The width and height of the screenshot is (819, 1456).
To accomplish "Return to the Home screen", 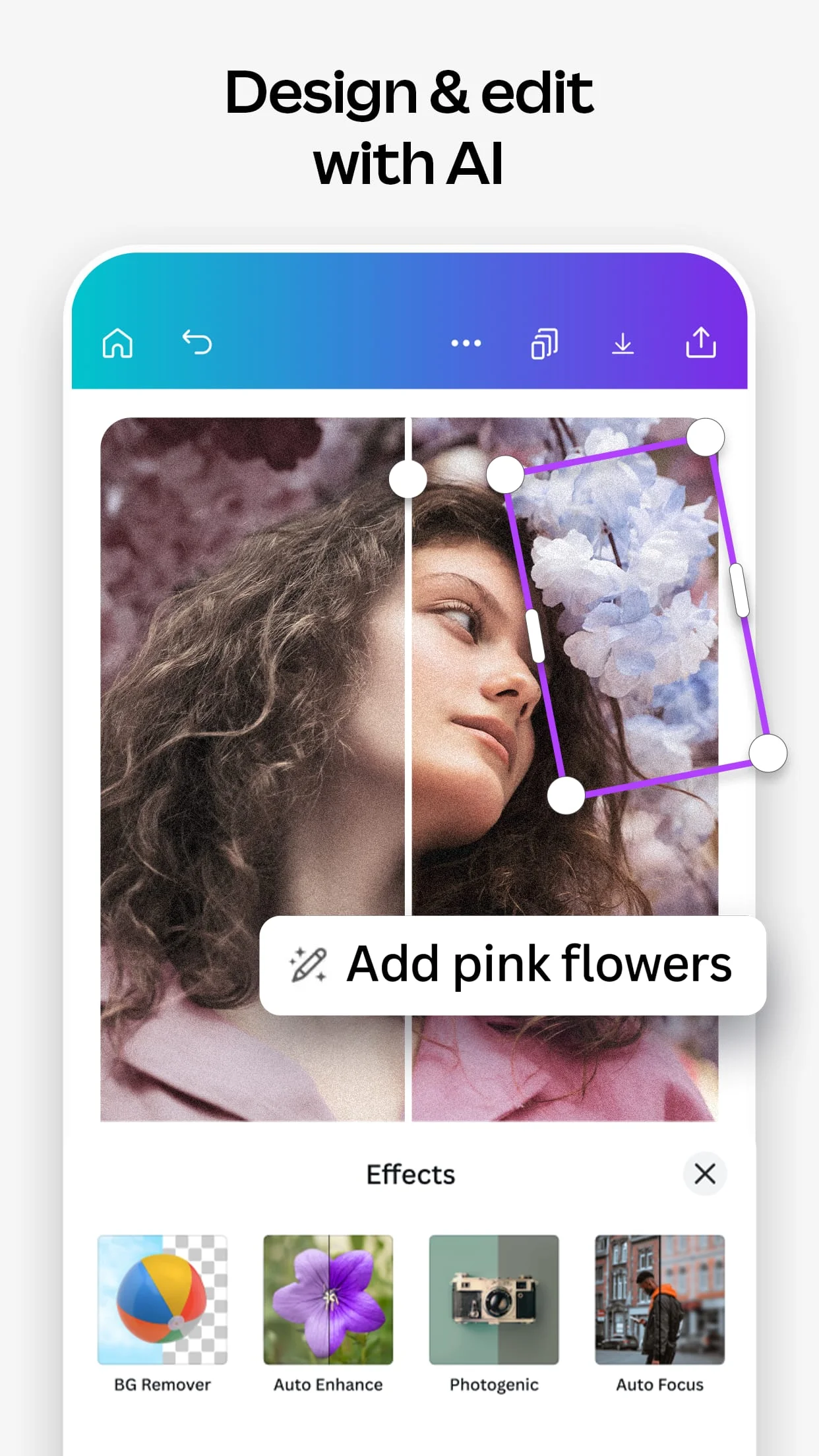I will [x=117, y=343].
